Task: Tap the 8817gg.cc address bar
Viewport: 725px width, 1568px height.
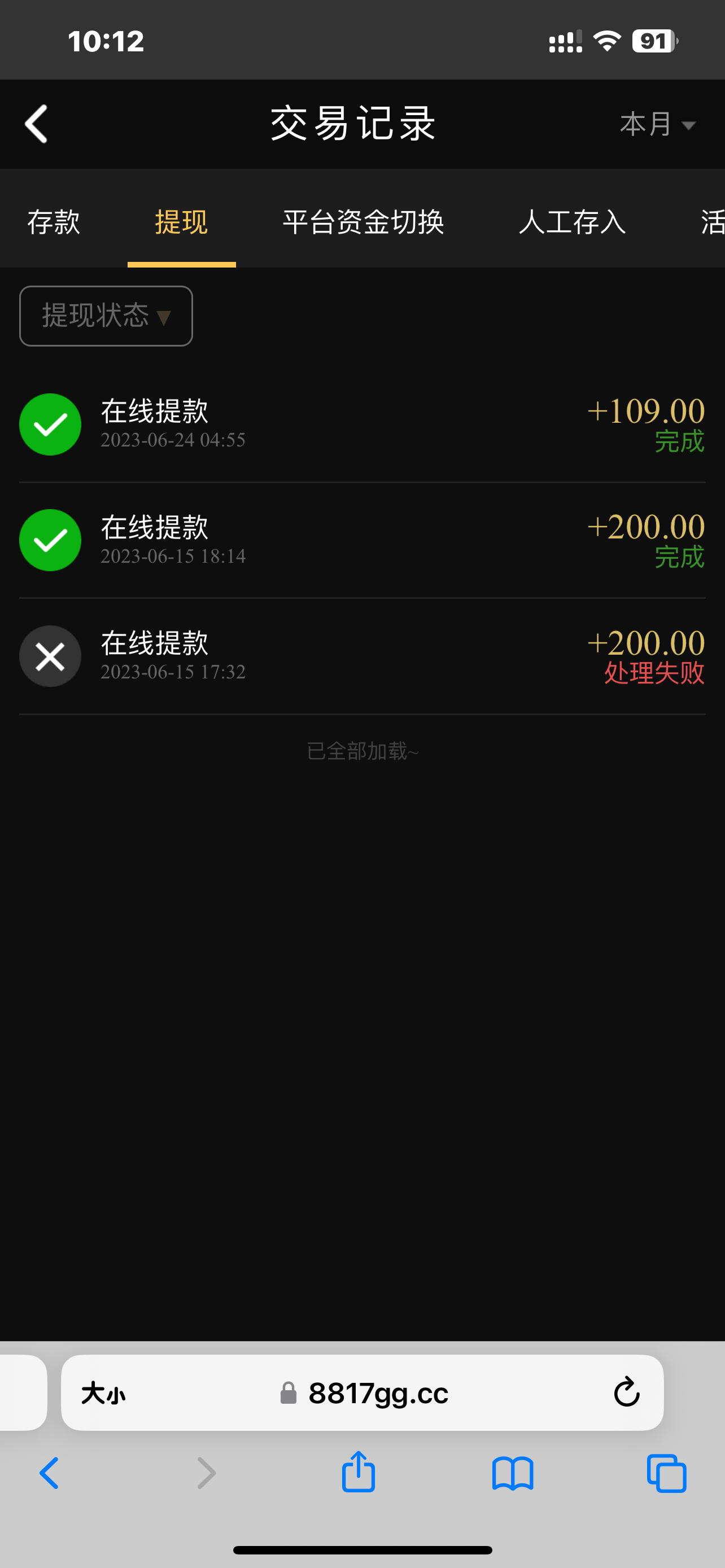Action: point(377,1392)
